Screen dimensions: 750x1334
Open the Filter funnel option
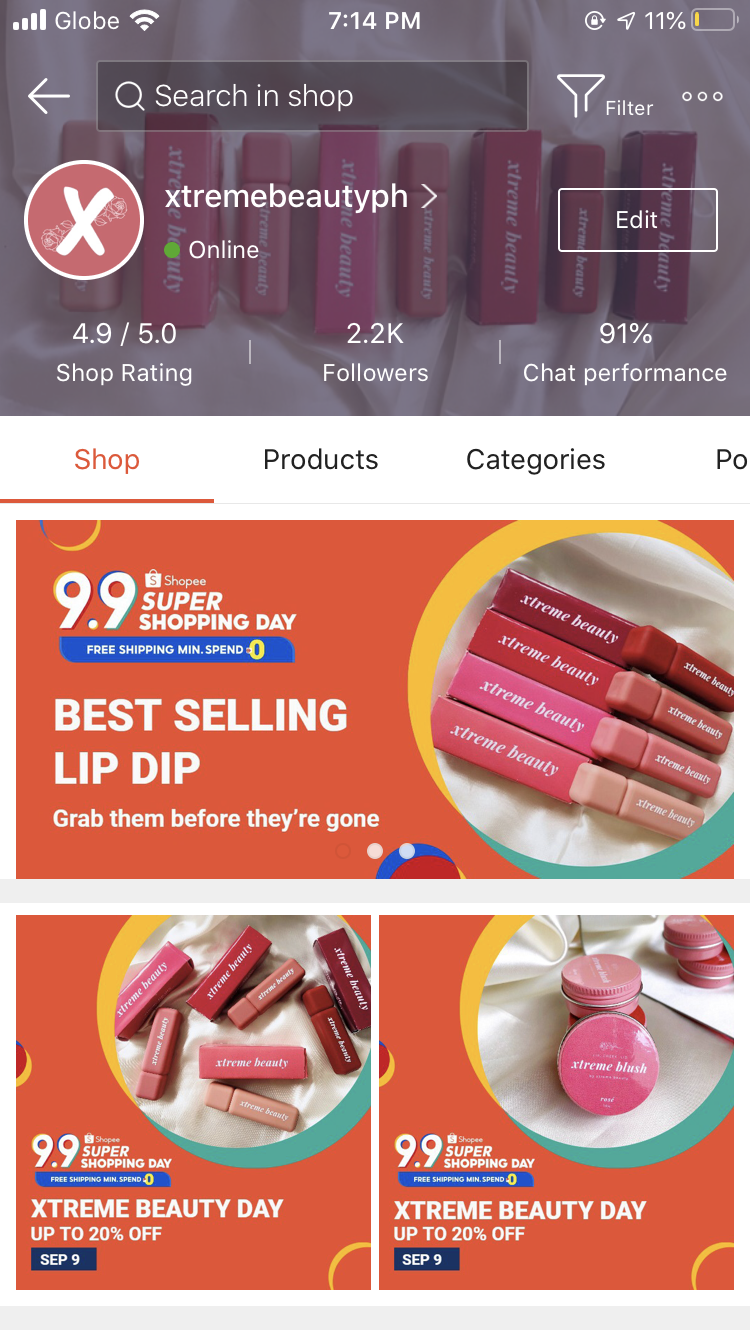tap(604, 97)
